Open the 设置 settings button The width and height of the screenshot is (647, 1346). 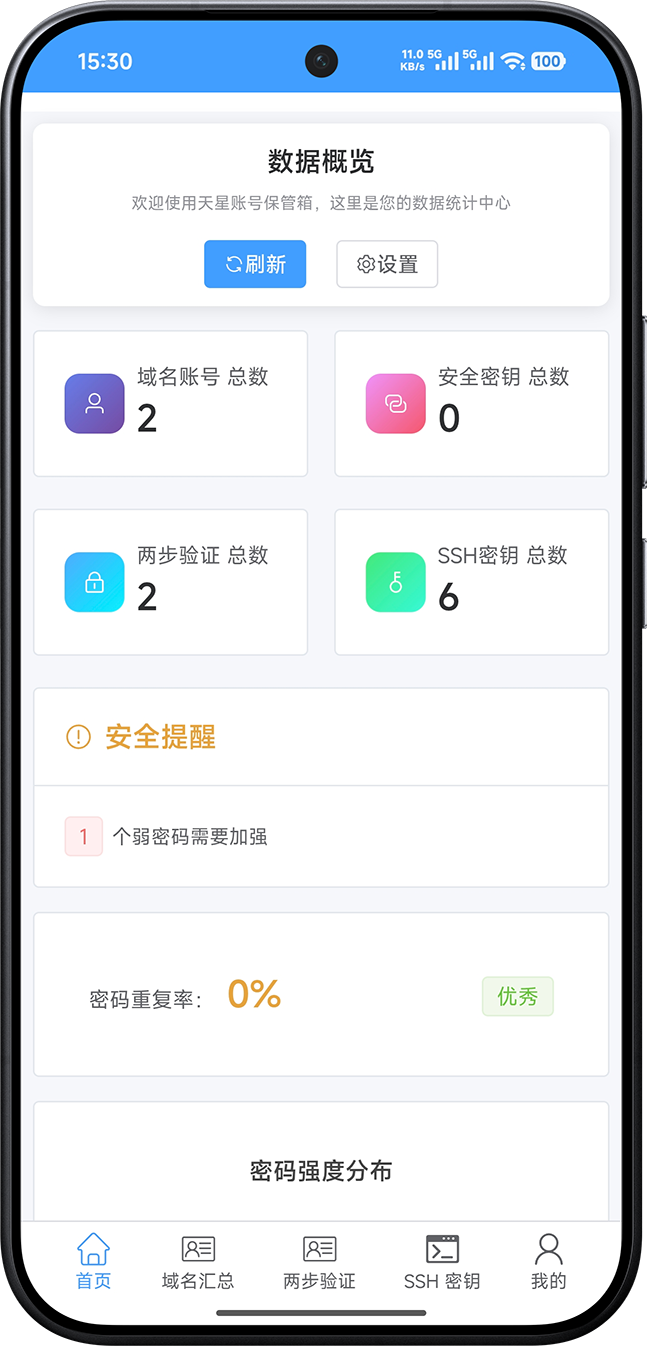tap(387, 264)
